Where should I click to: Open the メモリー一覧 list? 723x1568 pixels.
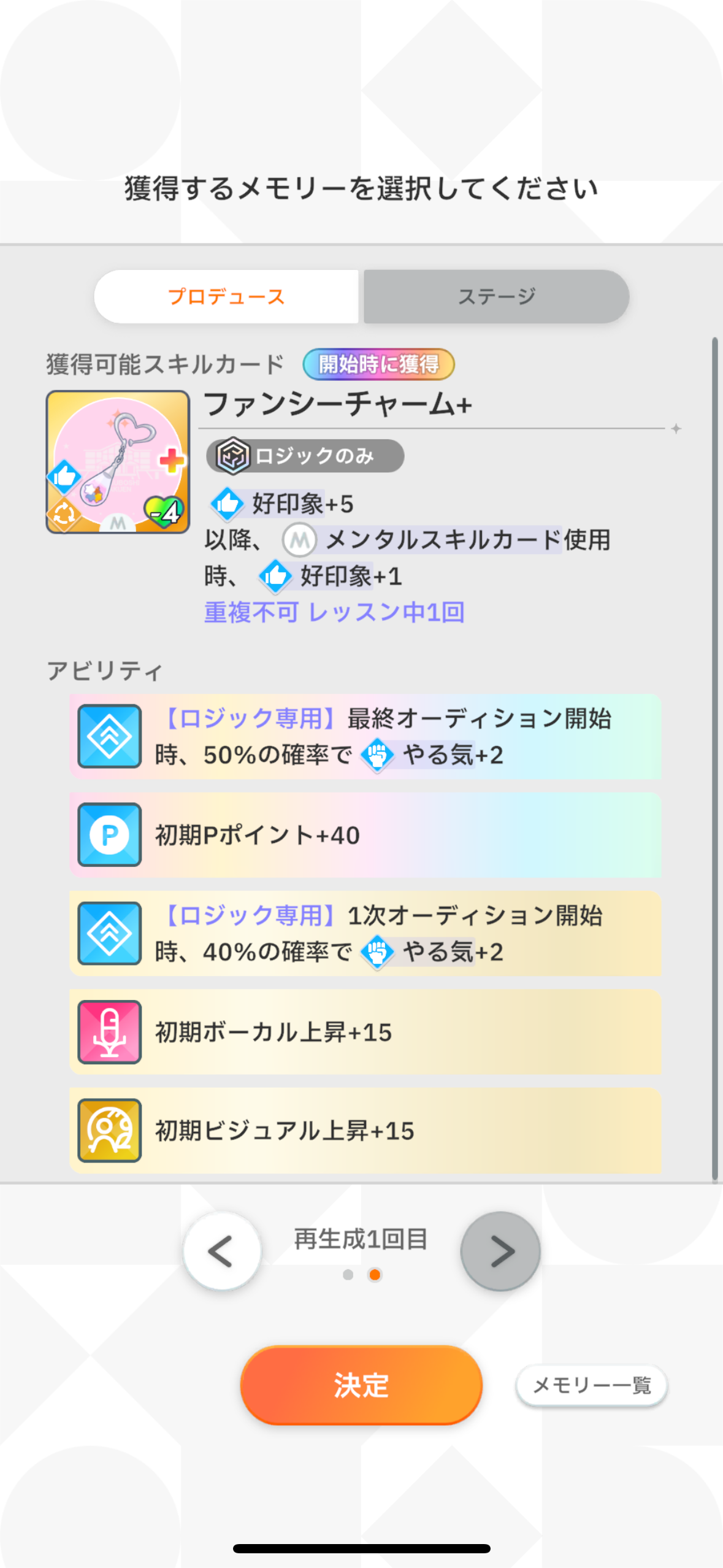(591, 1385)
